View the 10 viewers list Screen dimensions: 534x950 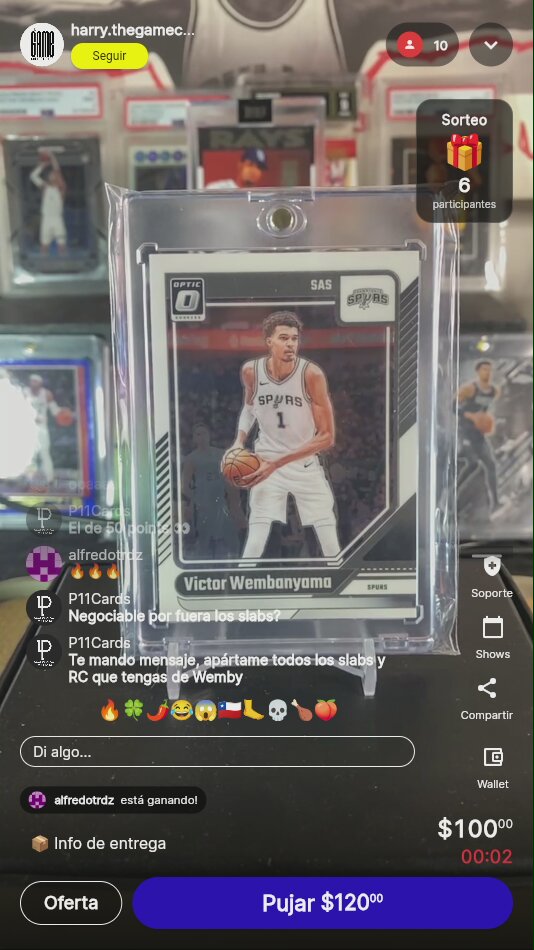422,45
